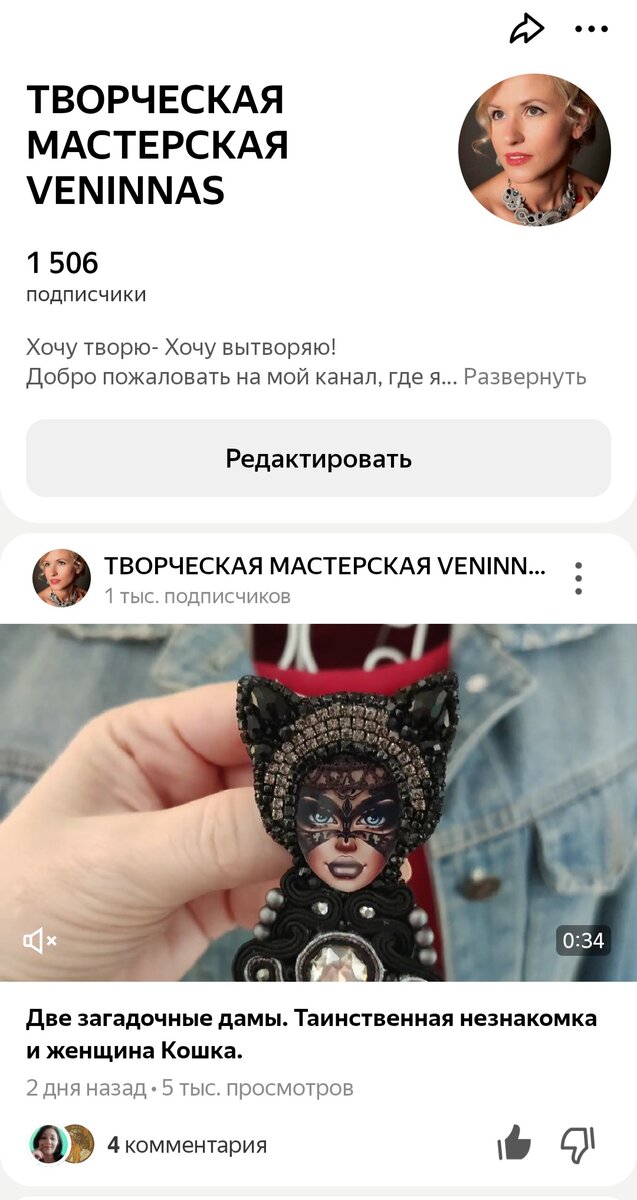Expand the channel description with Развернуть
This screenshot has width=637, height=1200.
pyautogui.click(x=525, y=377)
